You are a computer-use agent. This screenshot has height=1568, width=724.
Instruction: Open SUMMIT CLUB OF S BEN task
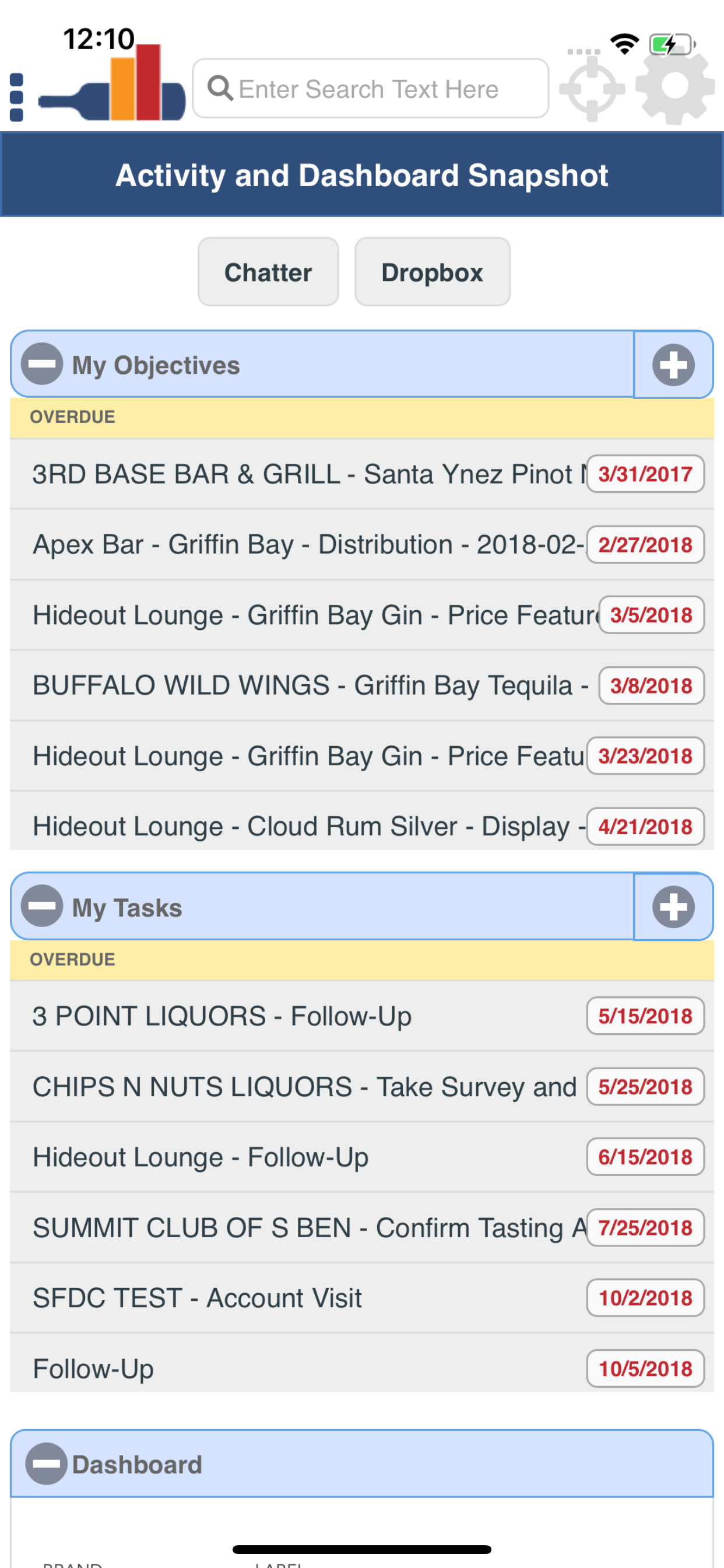point(362,1228)
